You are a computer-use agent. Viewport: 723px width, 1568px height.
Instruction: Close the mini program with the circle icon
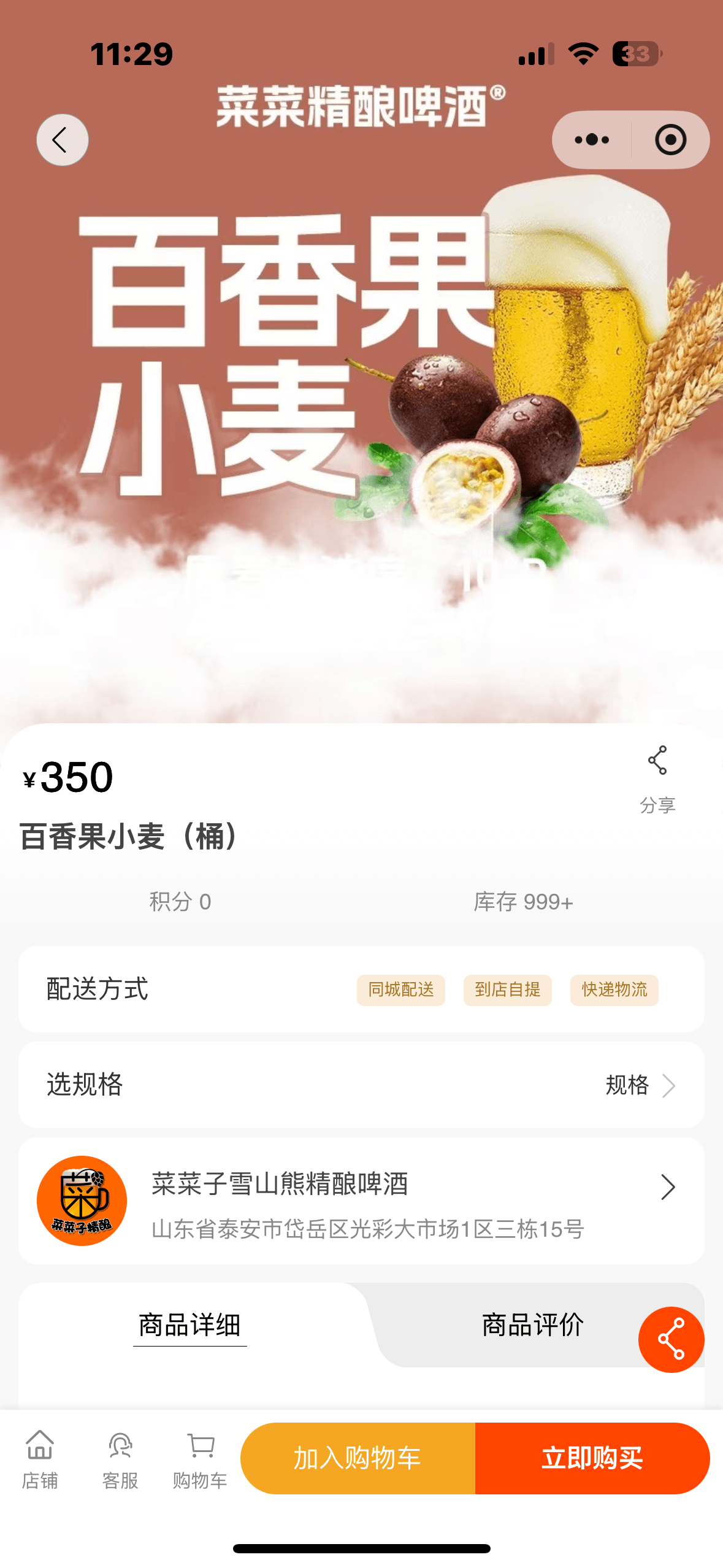tap(670, 140)
